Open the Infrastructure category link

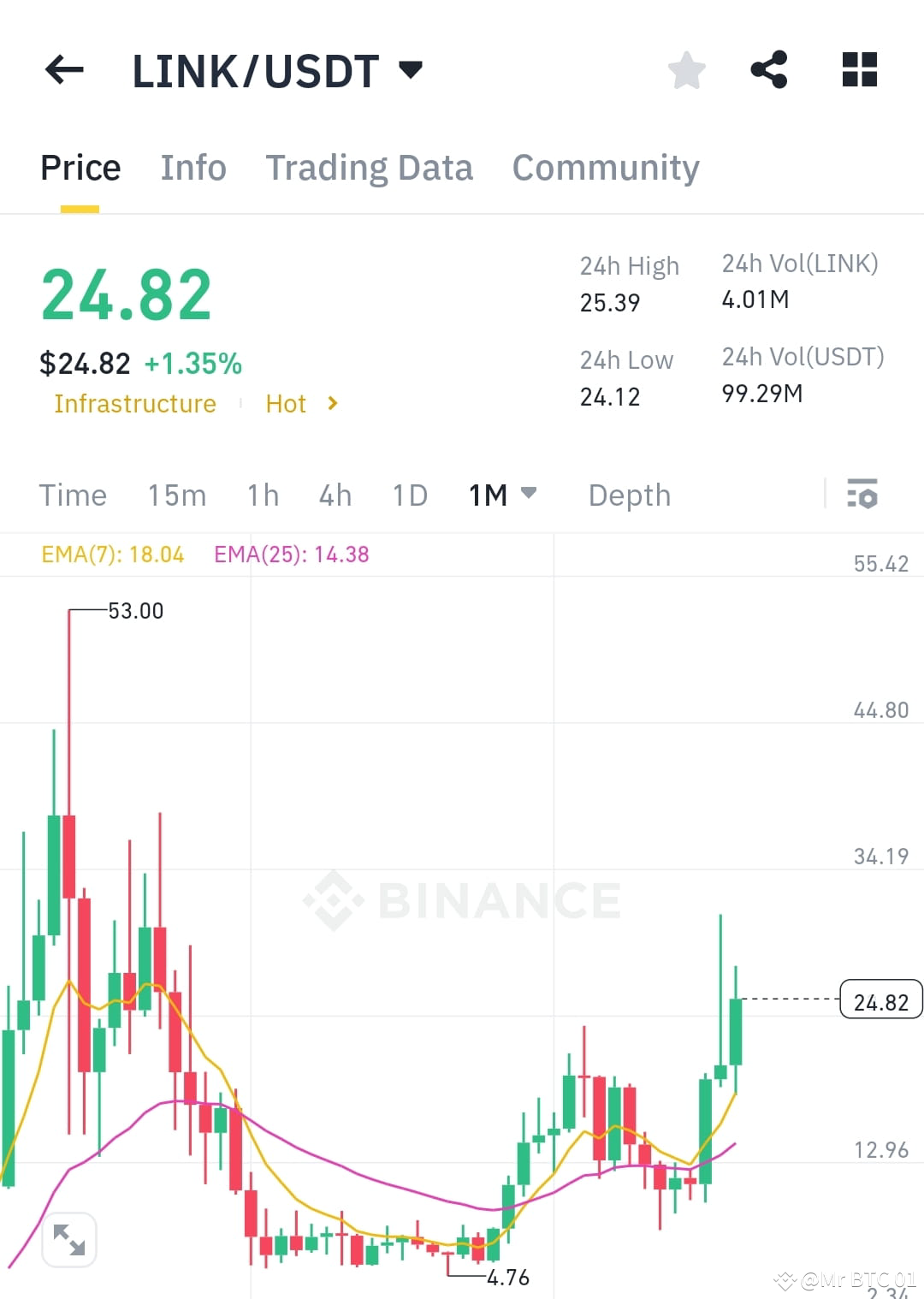pos(134,403)
